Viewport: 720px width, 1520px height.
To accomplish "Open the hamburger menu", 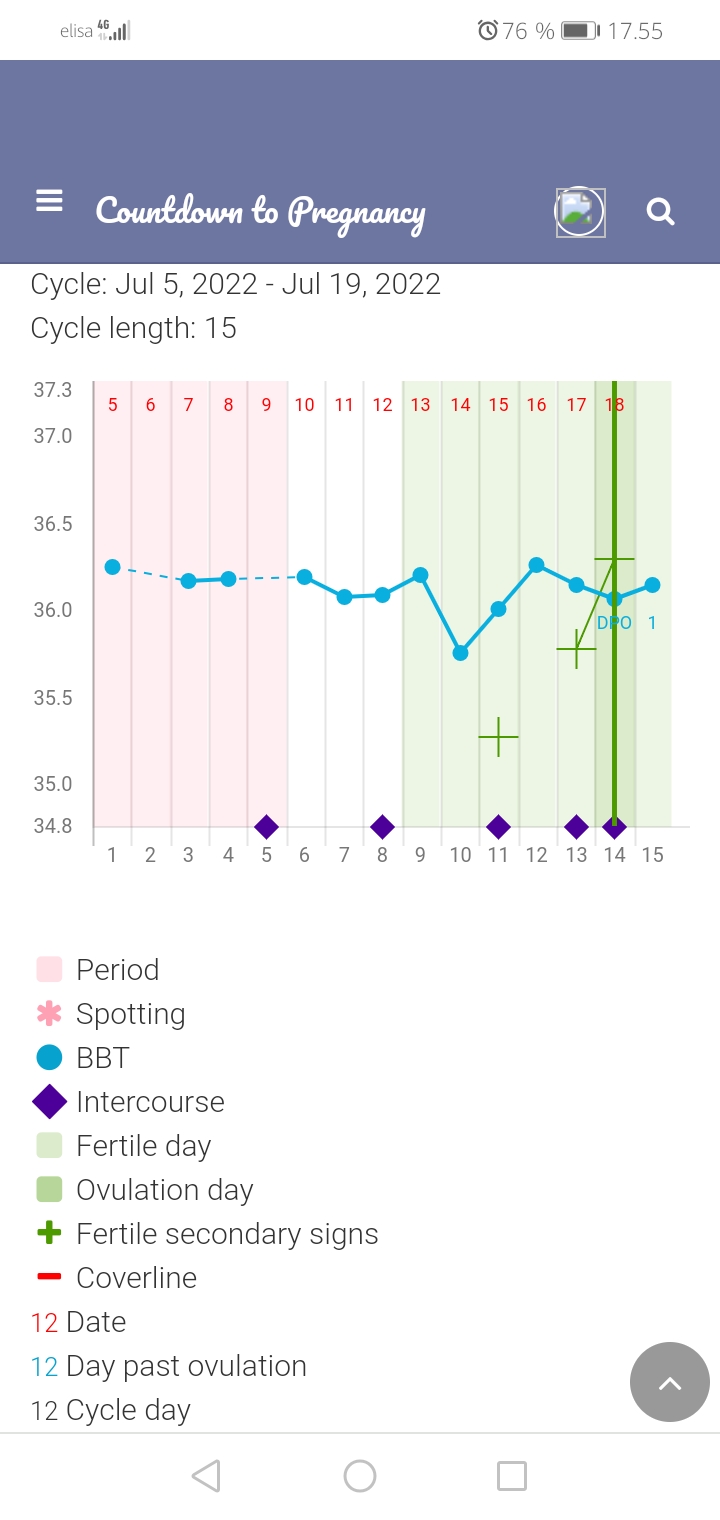I will pos(49,201).
